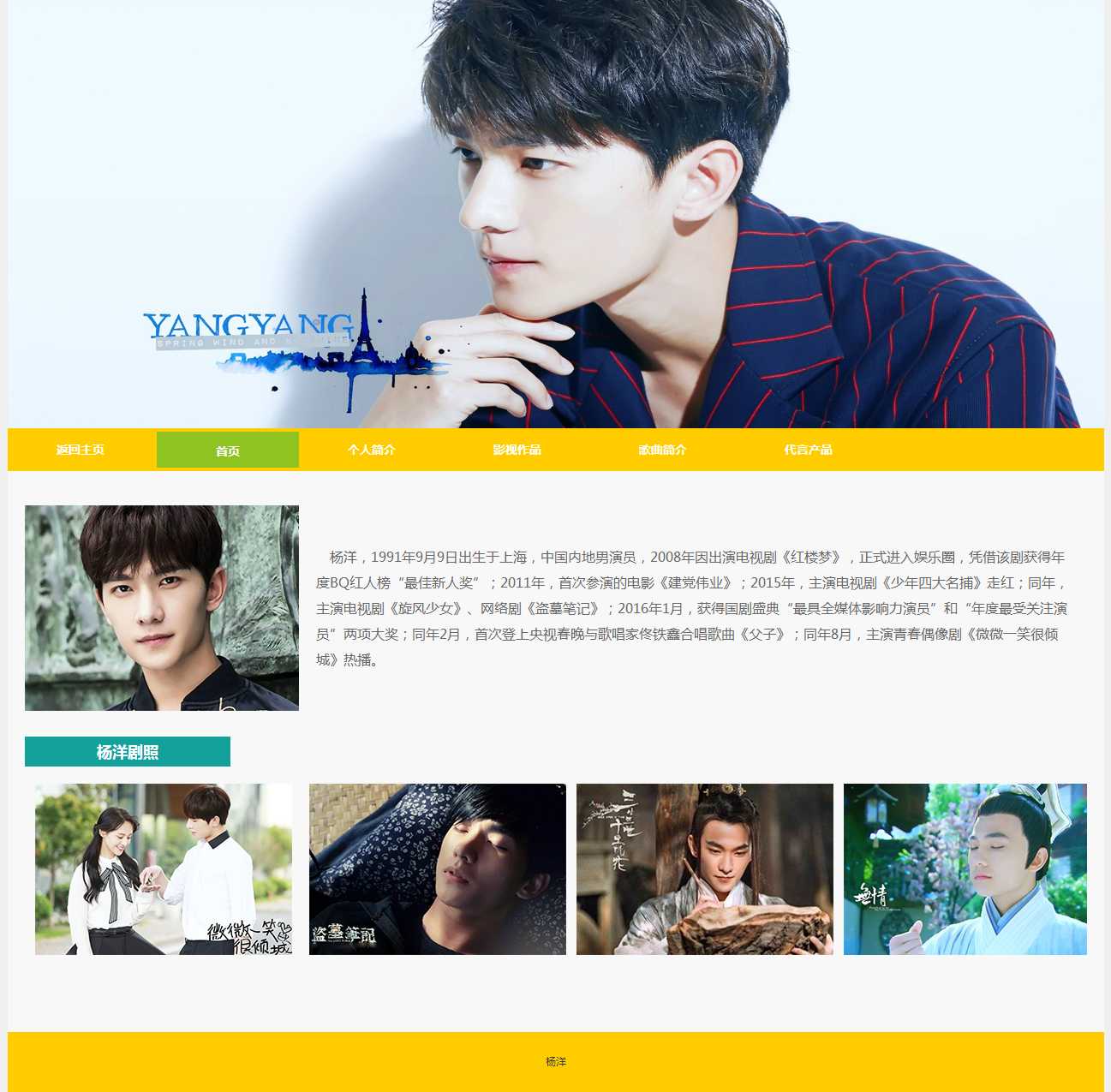This screenshot has height=1092, width=1111.
Task: Open the 个人简介 page
Action: tap(372, 450)
